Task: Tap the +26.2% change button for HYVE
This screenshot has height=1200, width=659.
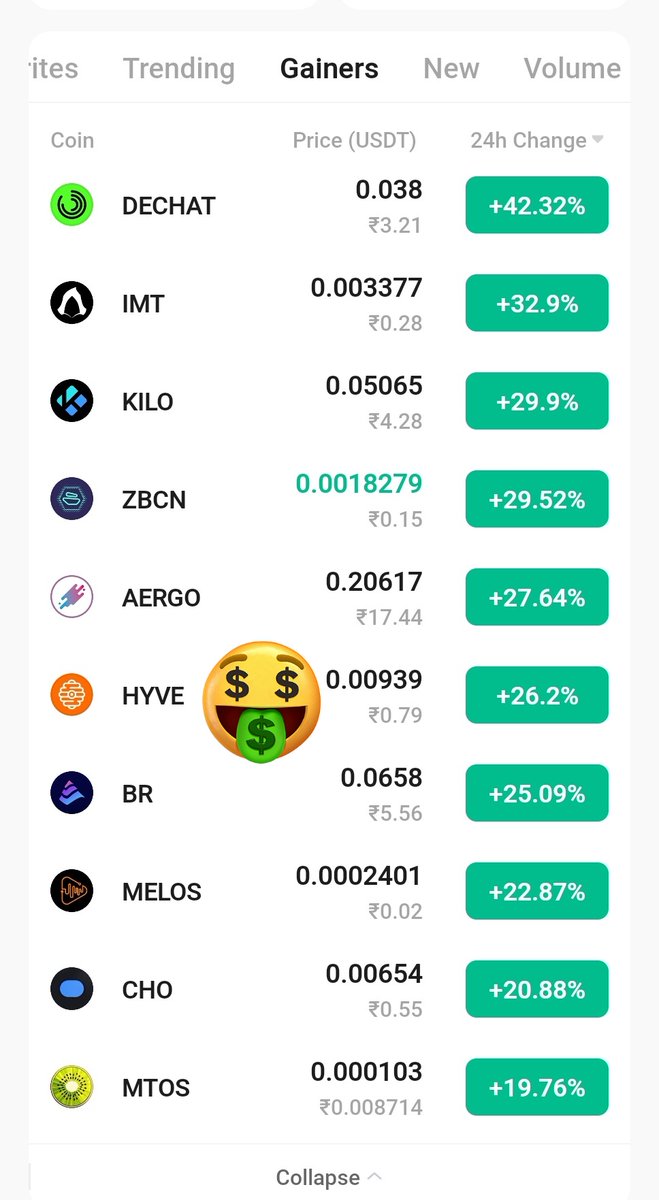Action: (537, 695)
